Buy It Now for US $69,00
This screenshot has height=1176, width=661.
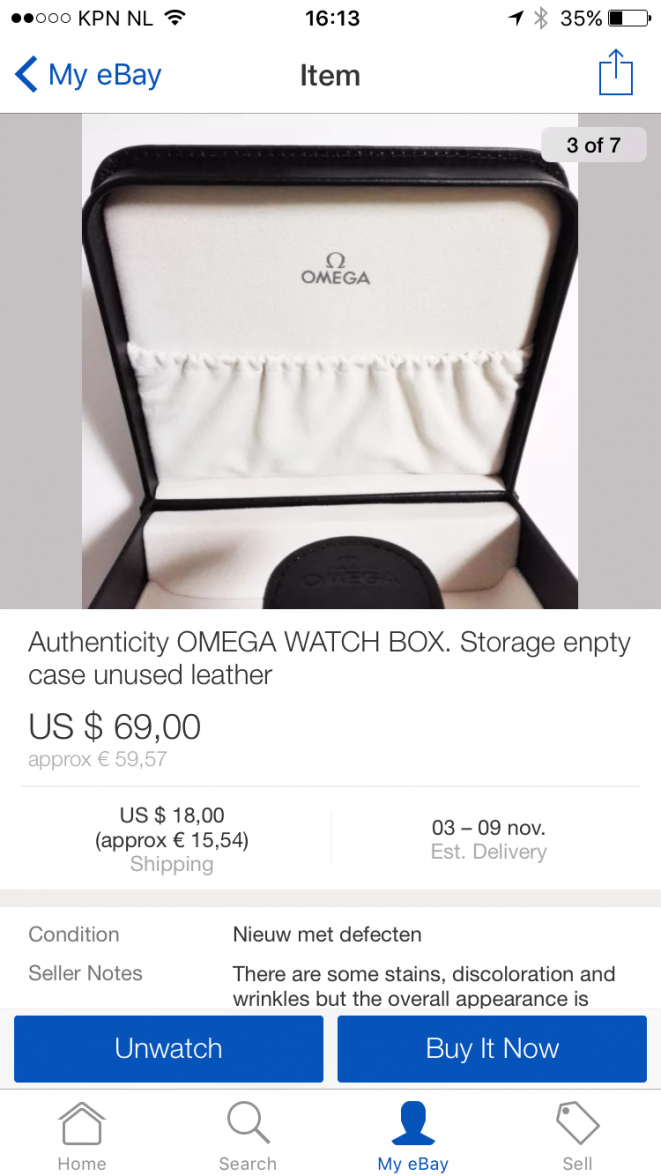492,1048
